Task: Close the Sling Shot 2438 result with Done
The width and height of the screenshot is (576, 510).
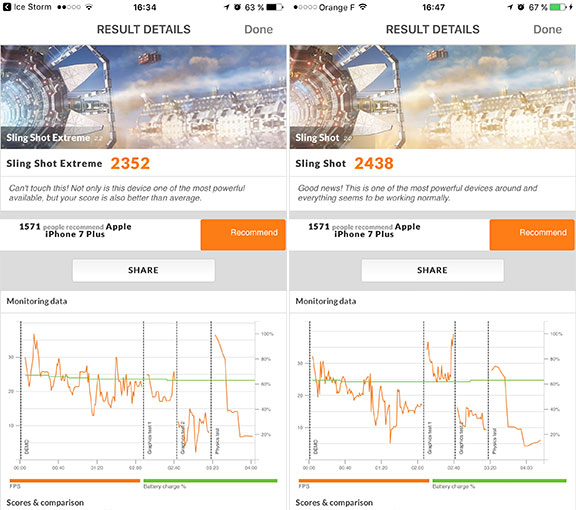Action: (547, 29)
